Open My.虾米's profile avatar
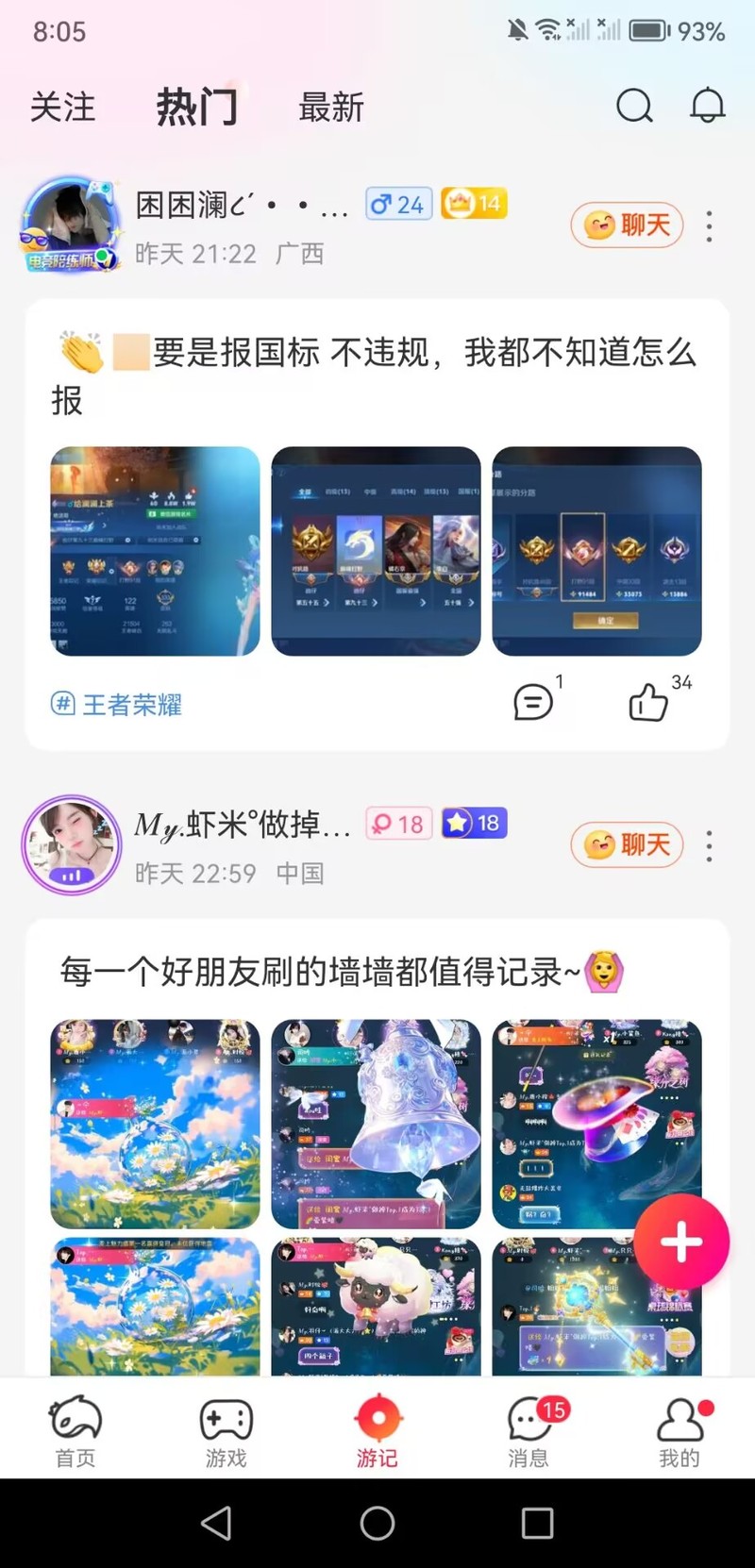755x1568 pixels. point(72,844)
